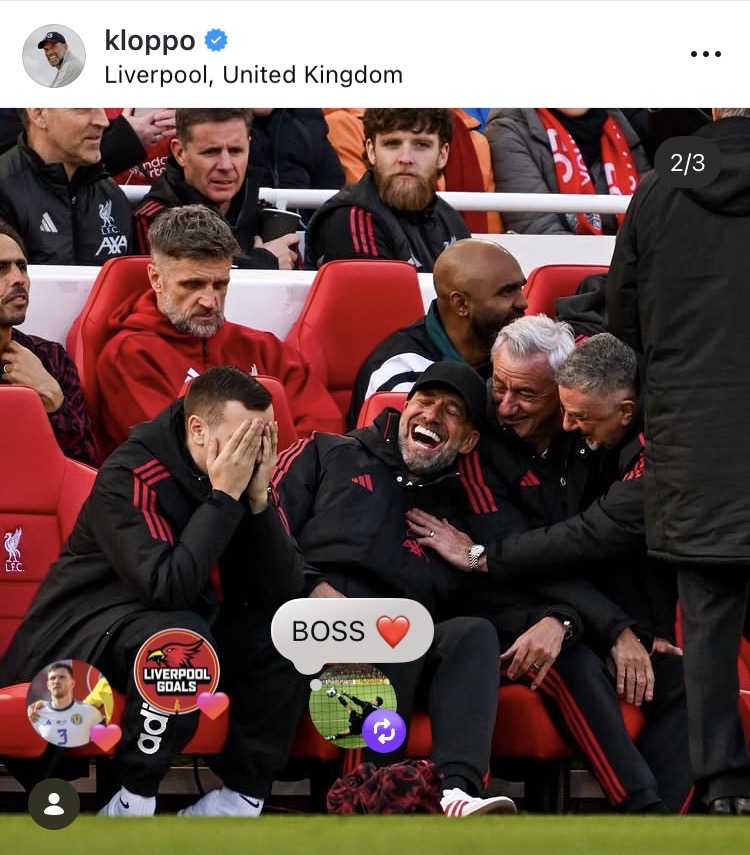This screenshot has height=855, width=750.
Task: Open the kloppo username link
Action: [x=150, y=40]
